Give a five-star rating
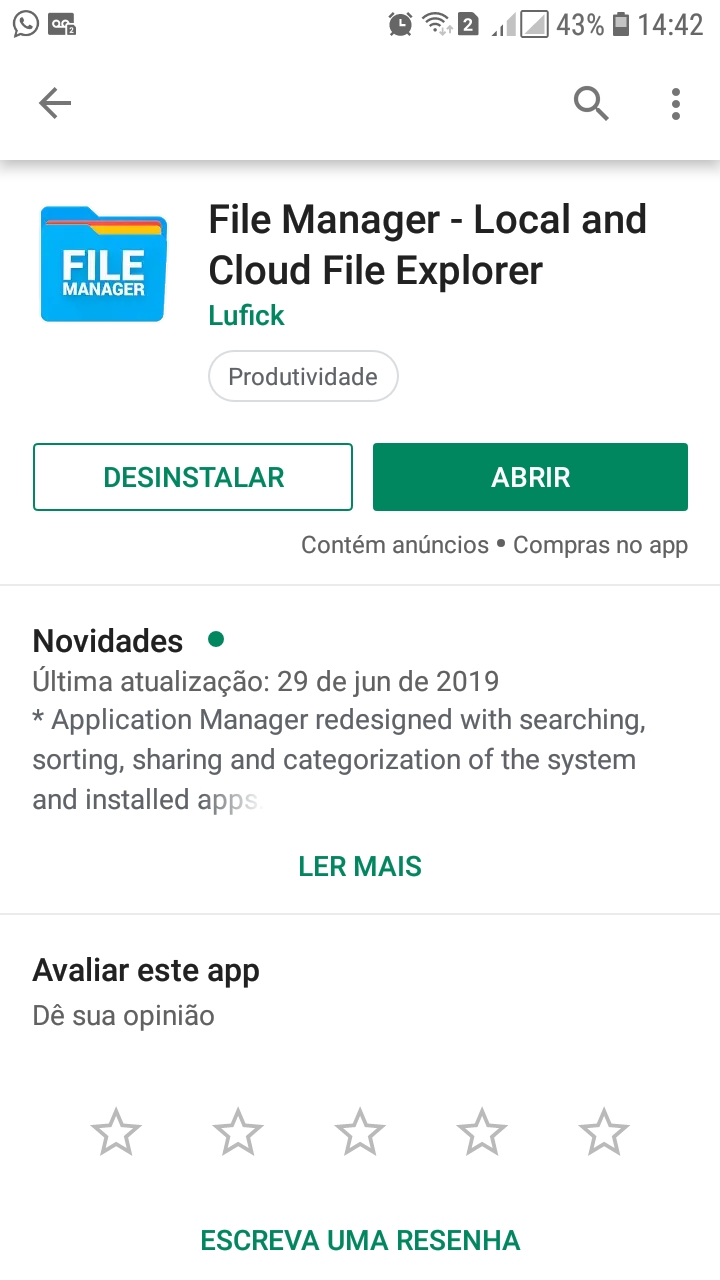 pyautogui.click(x=604, y=1133)
